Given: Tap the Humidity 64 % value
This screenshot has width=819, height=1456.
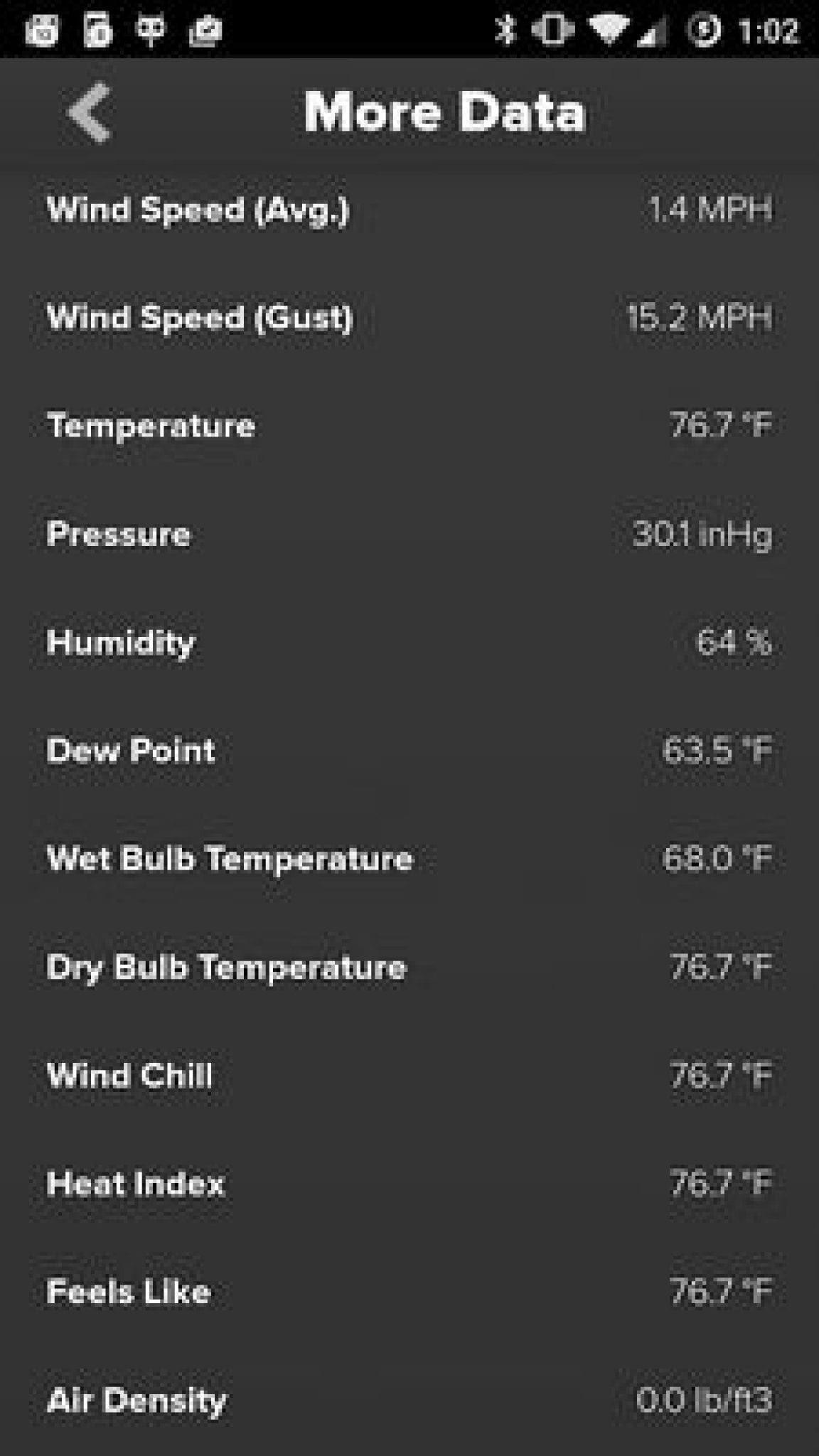Looking at the screenshot, I should (732, 643).
